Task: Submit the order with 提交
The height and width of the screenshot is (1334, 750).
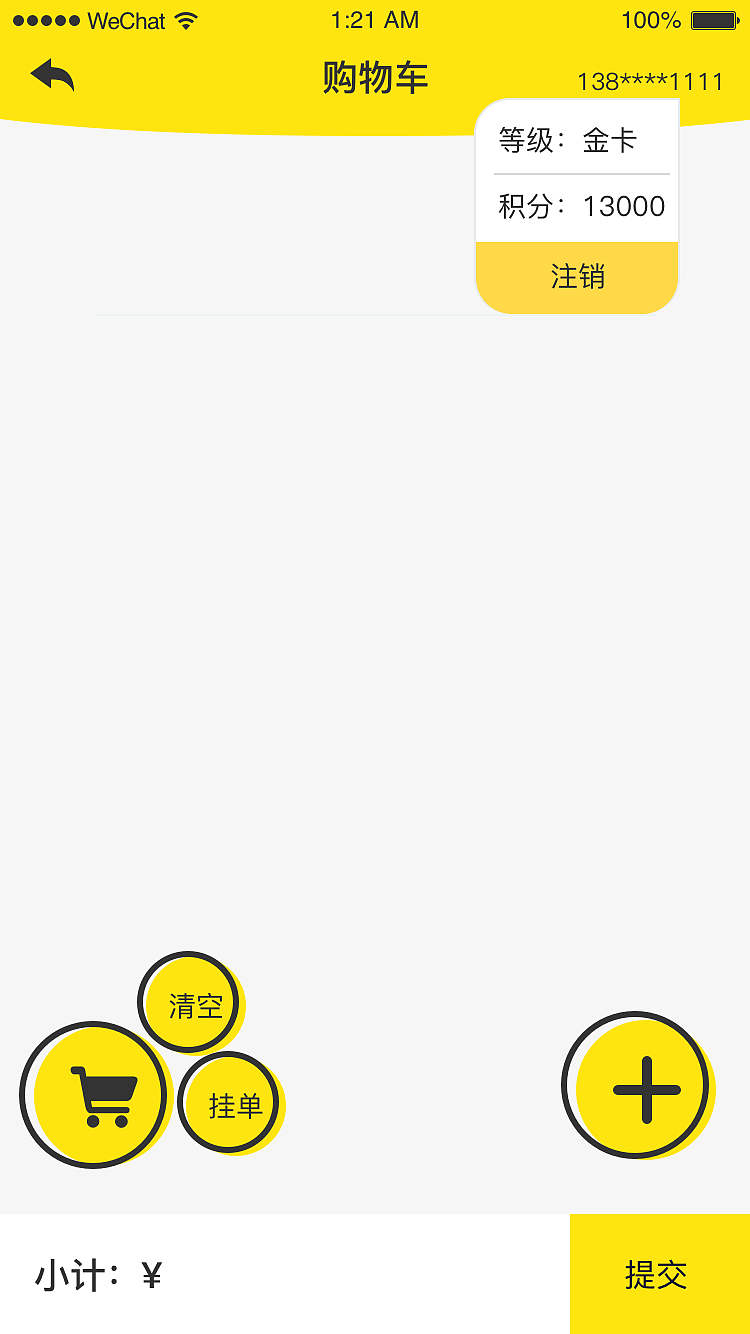Action: 660,1274
